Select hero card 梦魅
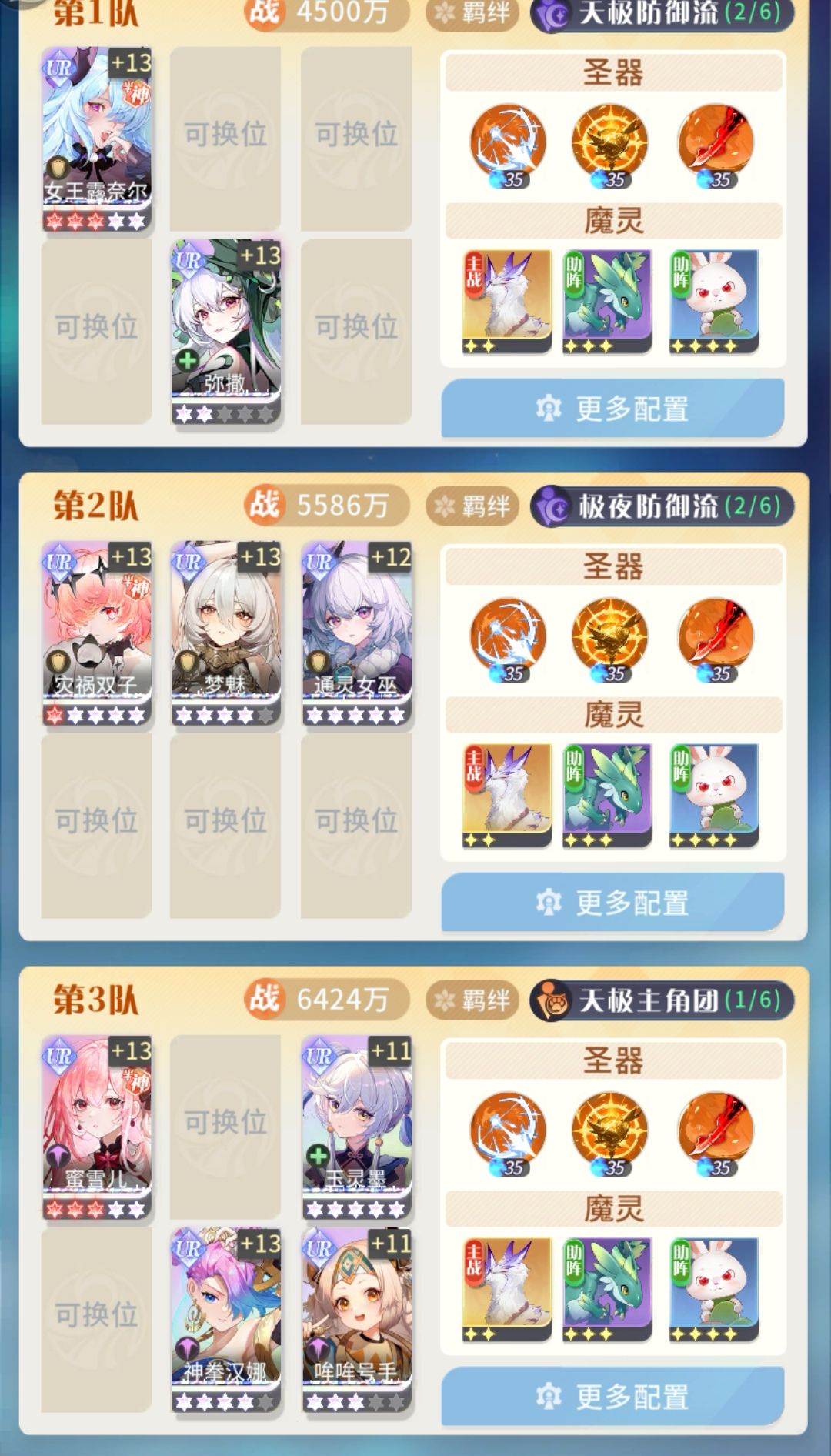 tap(226, 633)
